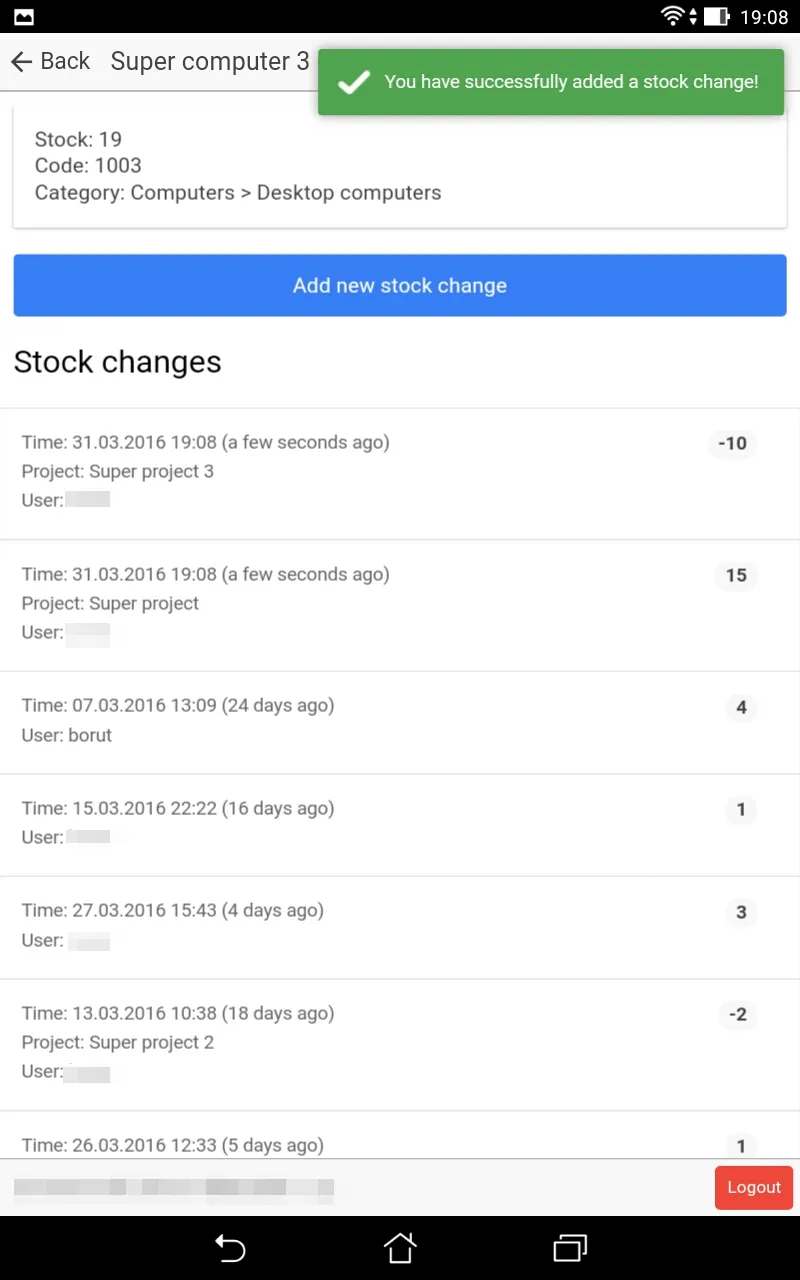Image resolution: width=800 pixels, height=1280 pixels.
Task: Tap the Category: Computers > Desktop computers line
Action: click(x=237, y=192)
